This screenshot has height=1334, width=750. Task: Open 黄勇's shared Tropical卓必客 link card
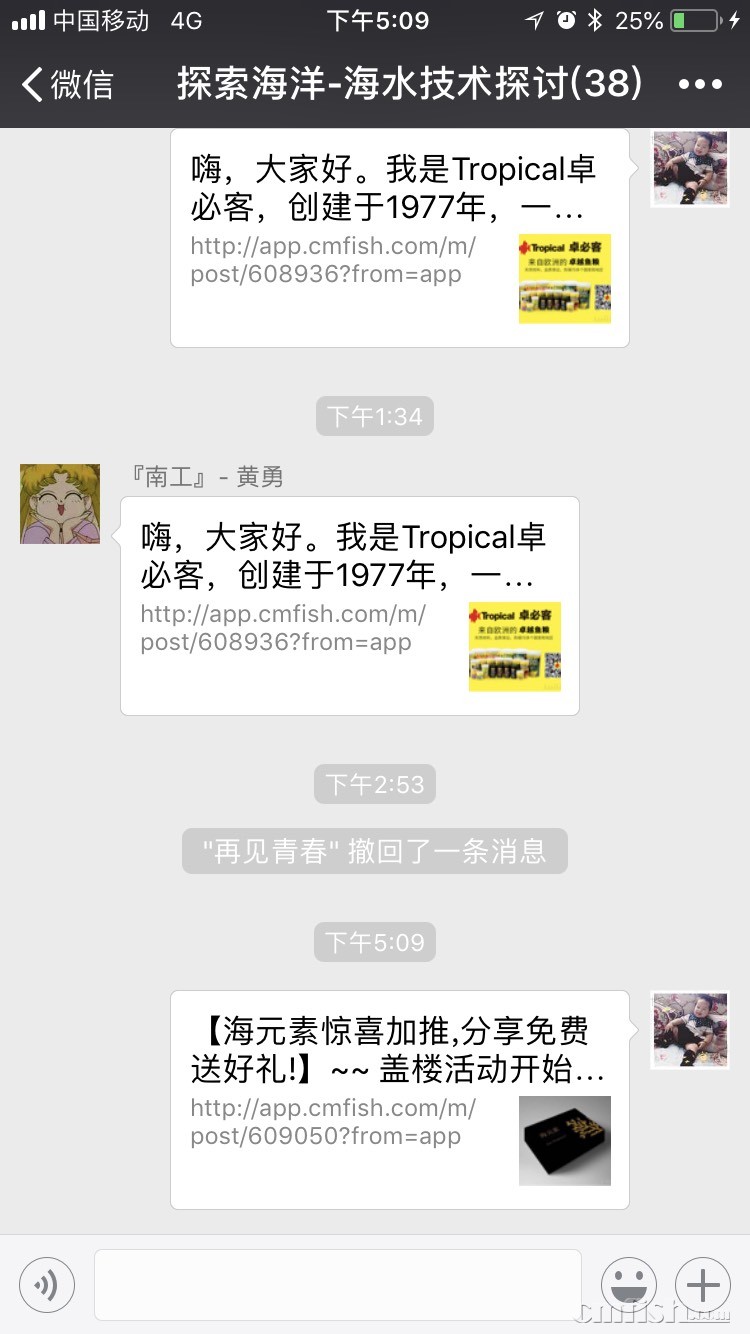click(x=350, y=605)
